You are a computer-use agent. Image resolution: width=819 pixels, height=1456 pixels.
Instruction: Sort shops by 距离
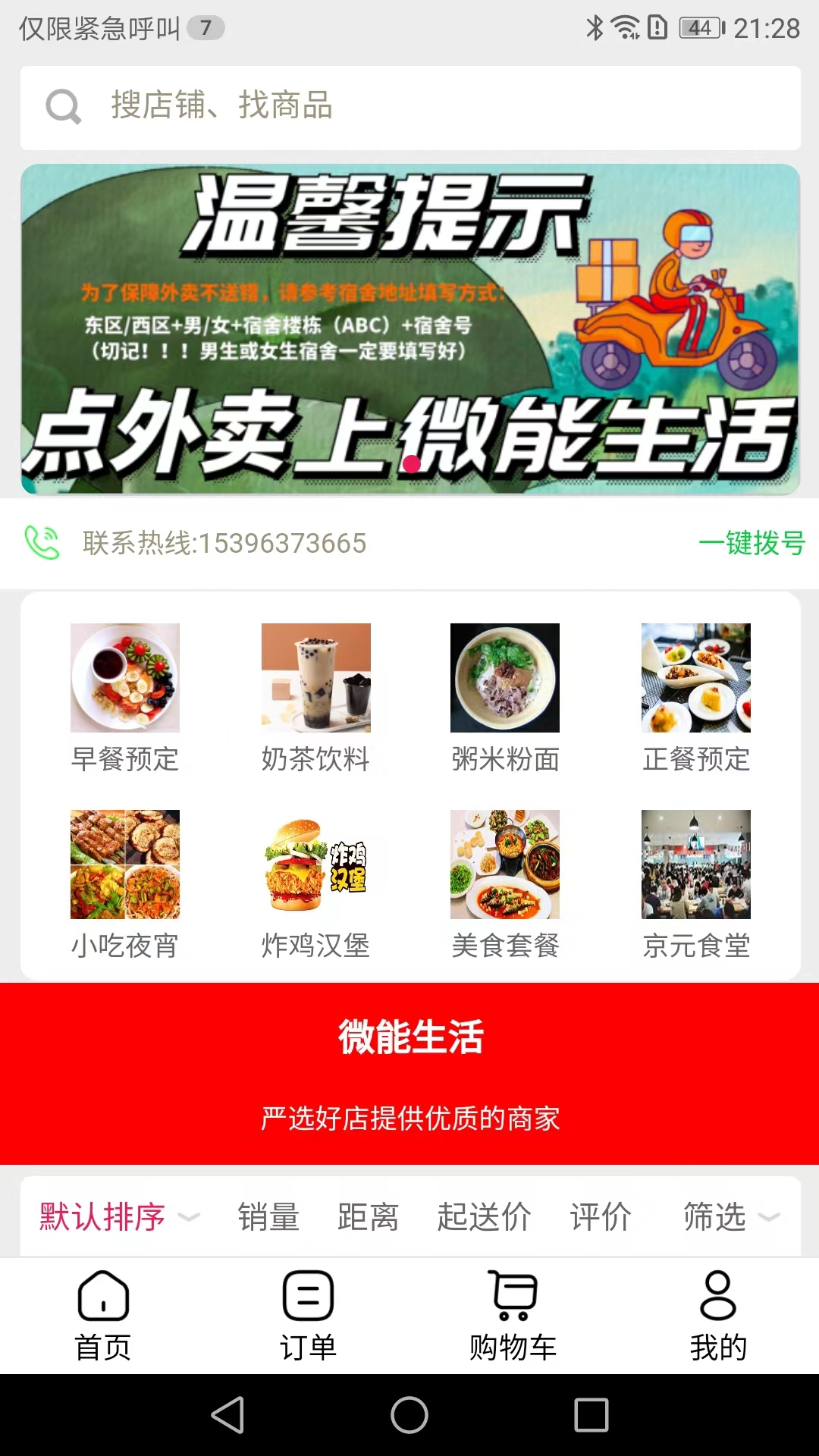click(368, 1217)
